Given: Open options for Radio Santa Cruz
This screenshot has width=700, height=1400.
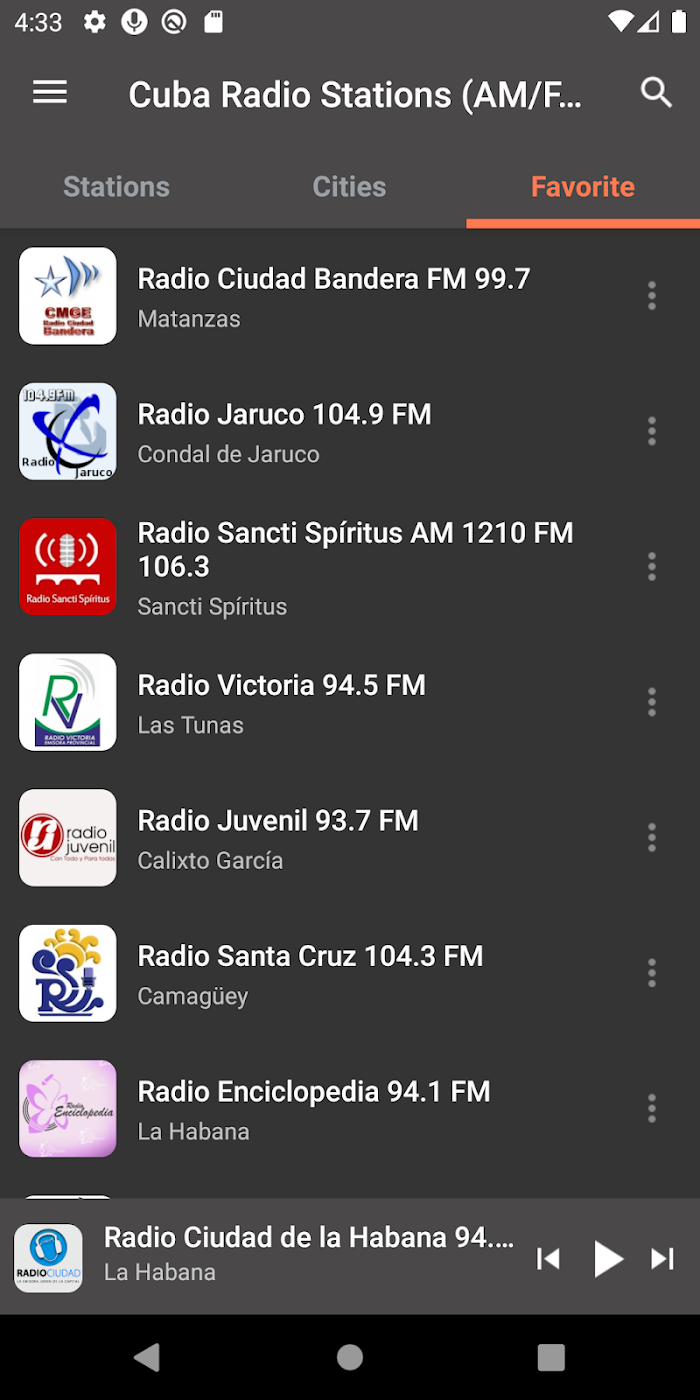Looking at the screenshot, I should [x=652, y=973].
